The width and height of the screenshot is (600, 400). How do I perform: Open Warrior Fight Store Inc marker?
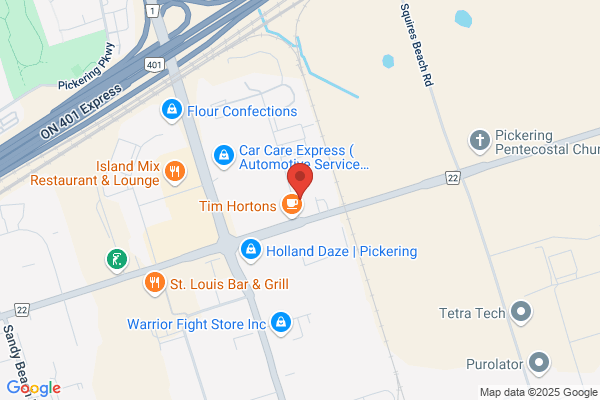[x=281, y=323]
